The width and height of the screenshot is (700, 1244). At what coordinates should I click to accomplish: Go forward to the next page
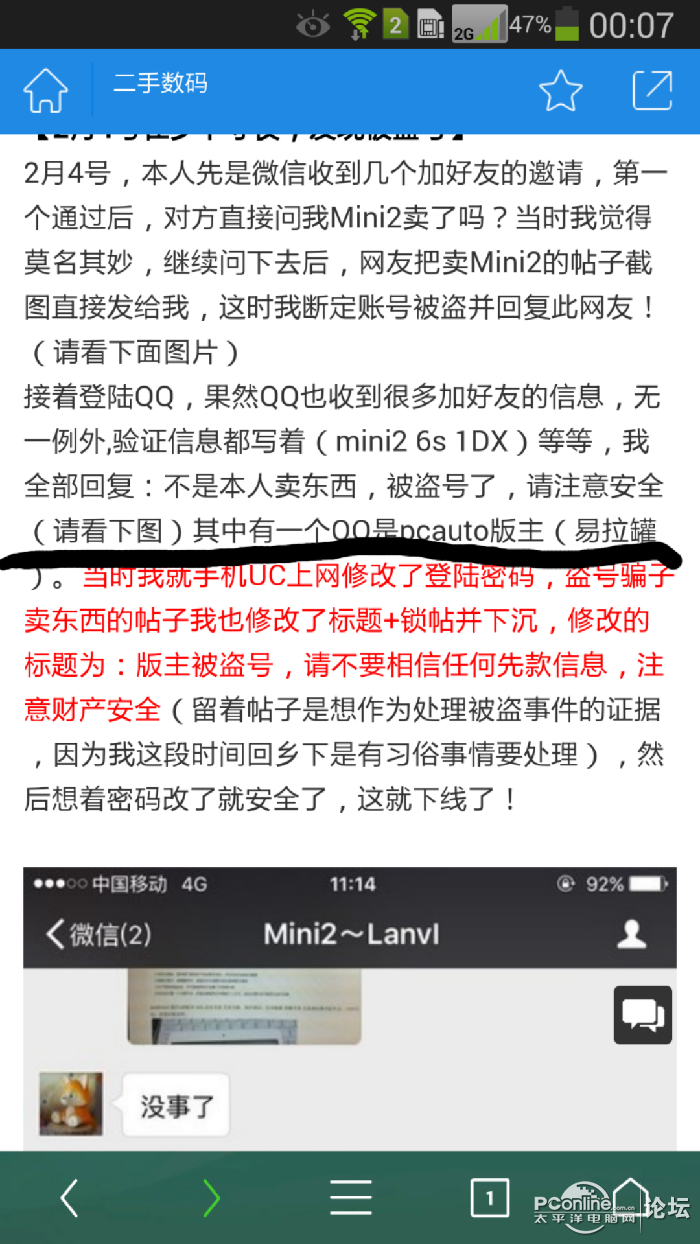click(x=210, y=1197)
